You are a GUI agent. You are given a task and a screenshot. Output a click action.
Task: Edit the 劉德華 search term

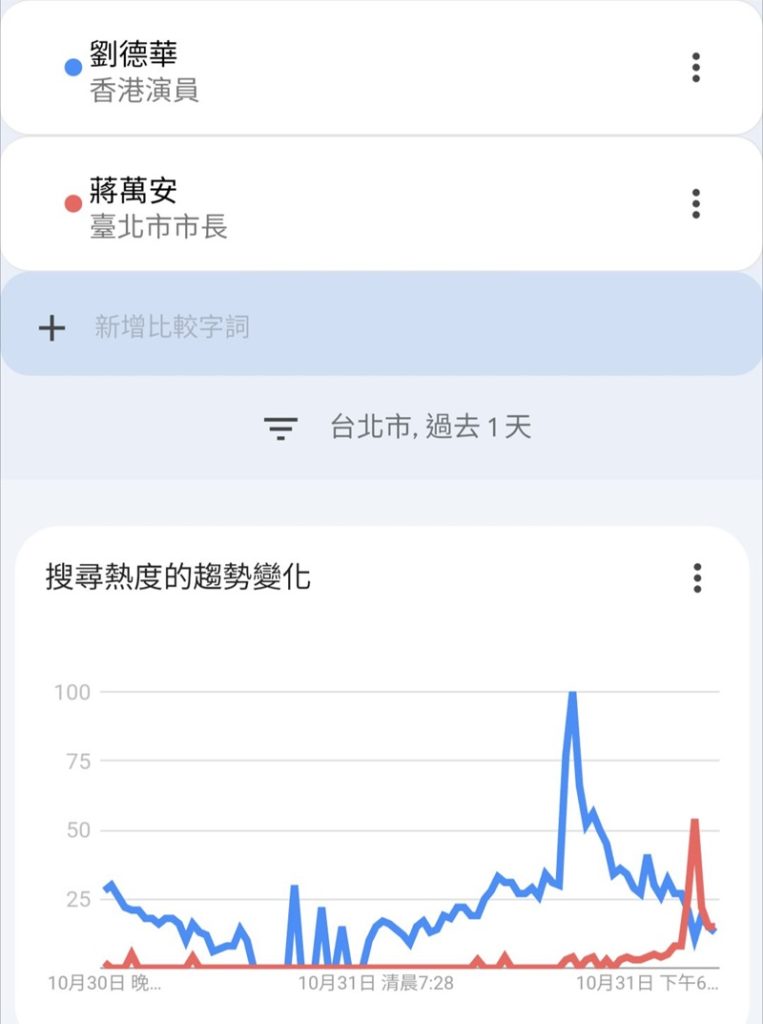click(x=134, y=54)
